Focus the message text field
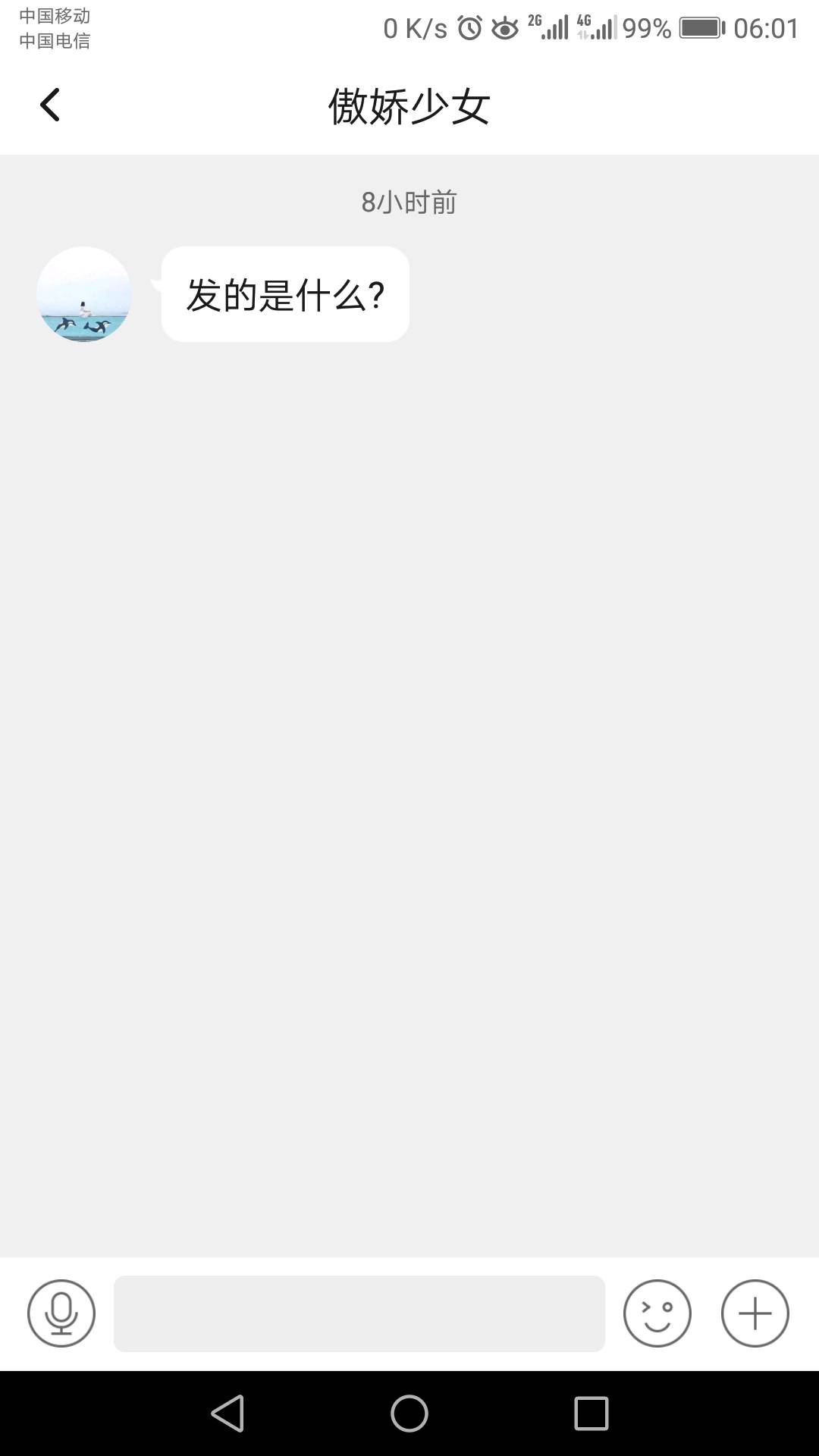This screenshot has height=1456, width=819. [359, 1313]
